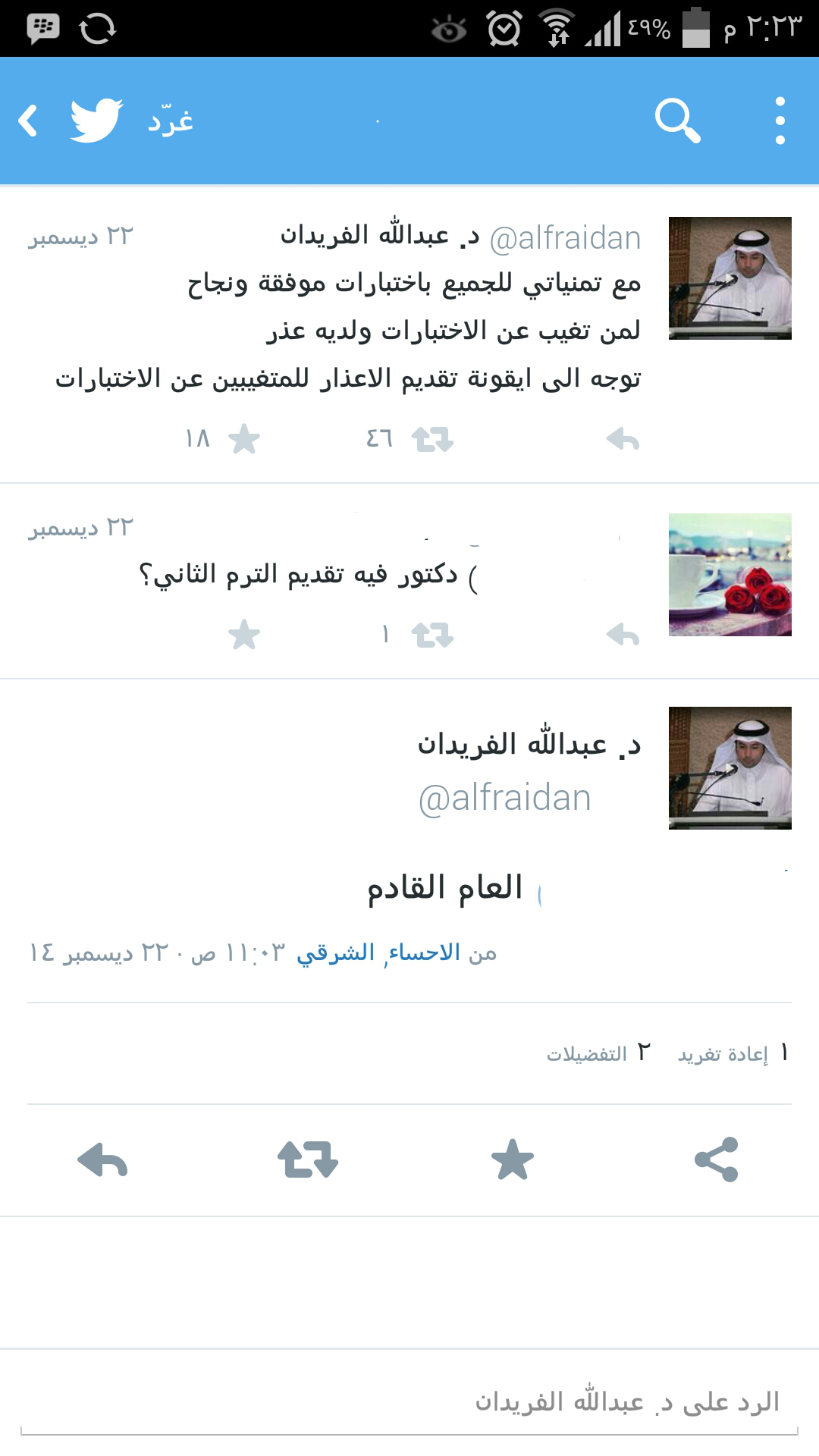
Task: Retweet the tweet asking about الترم الثاني
Action: 432,635
